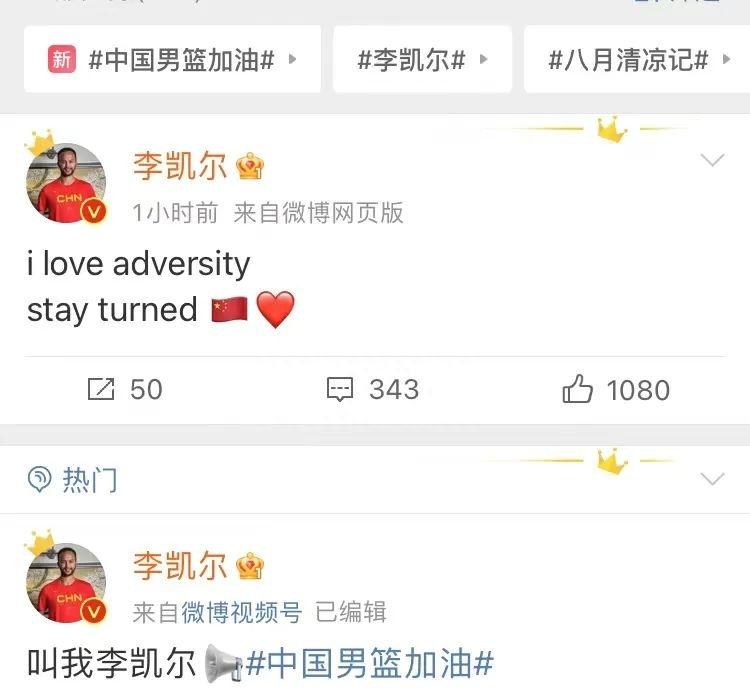Screen dimensions: 750x697
Task: Like the 'i love adversity' post
Action: 615,389
